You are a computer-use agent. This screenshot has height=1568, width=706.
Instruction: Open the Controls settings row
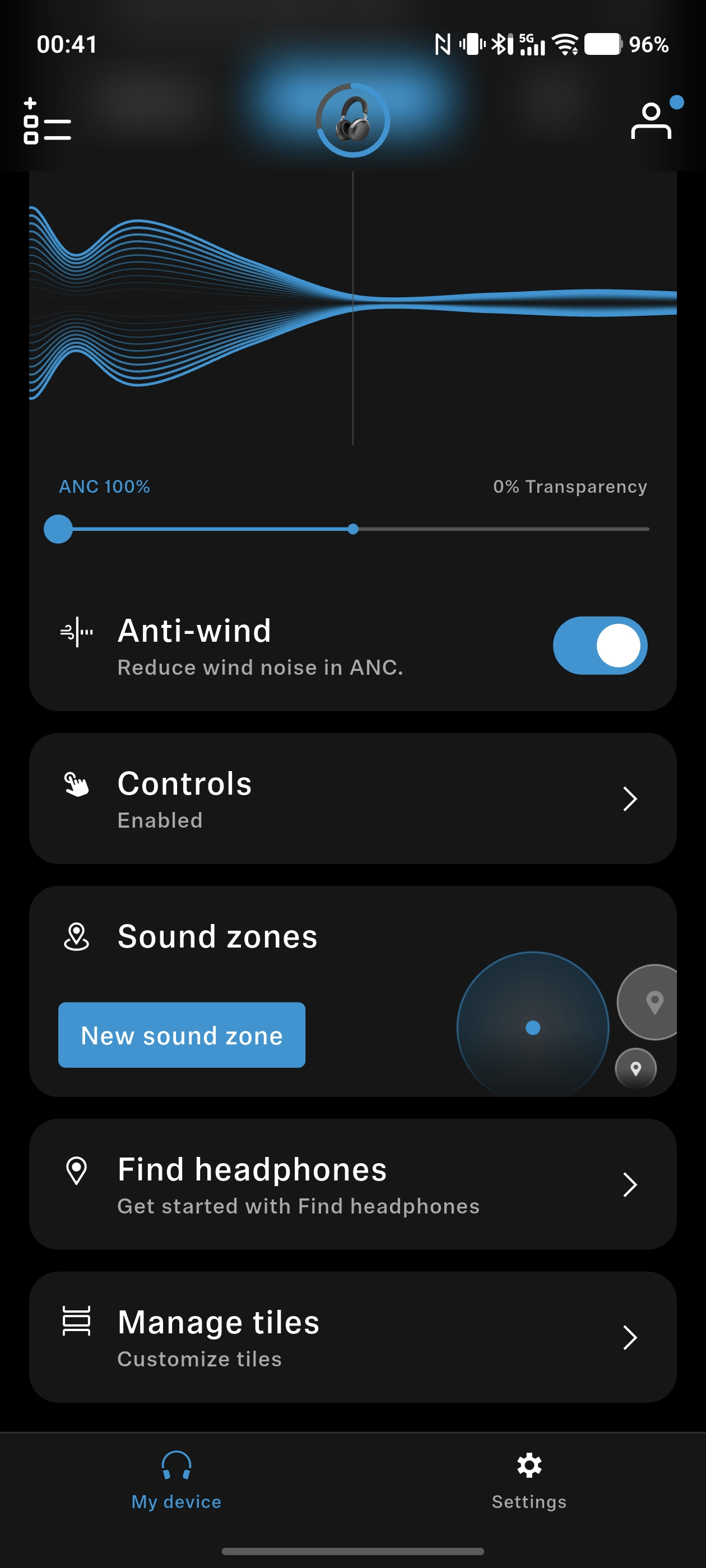point(352,799)
